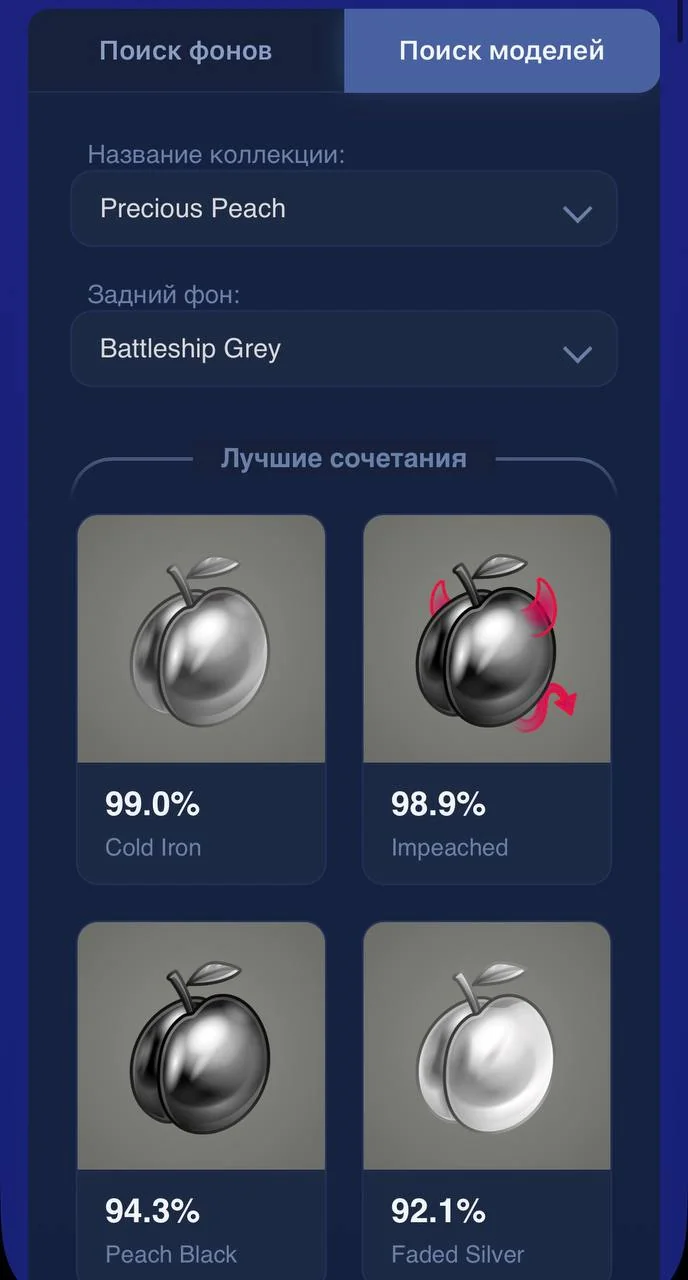View the Peach Black model card
Screen dimensions: 688x1280
201,1100
